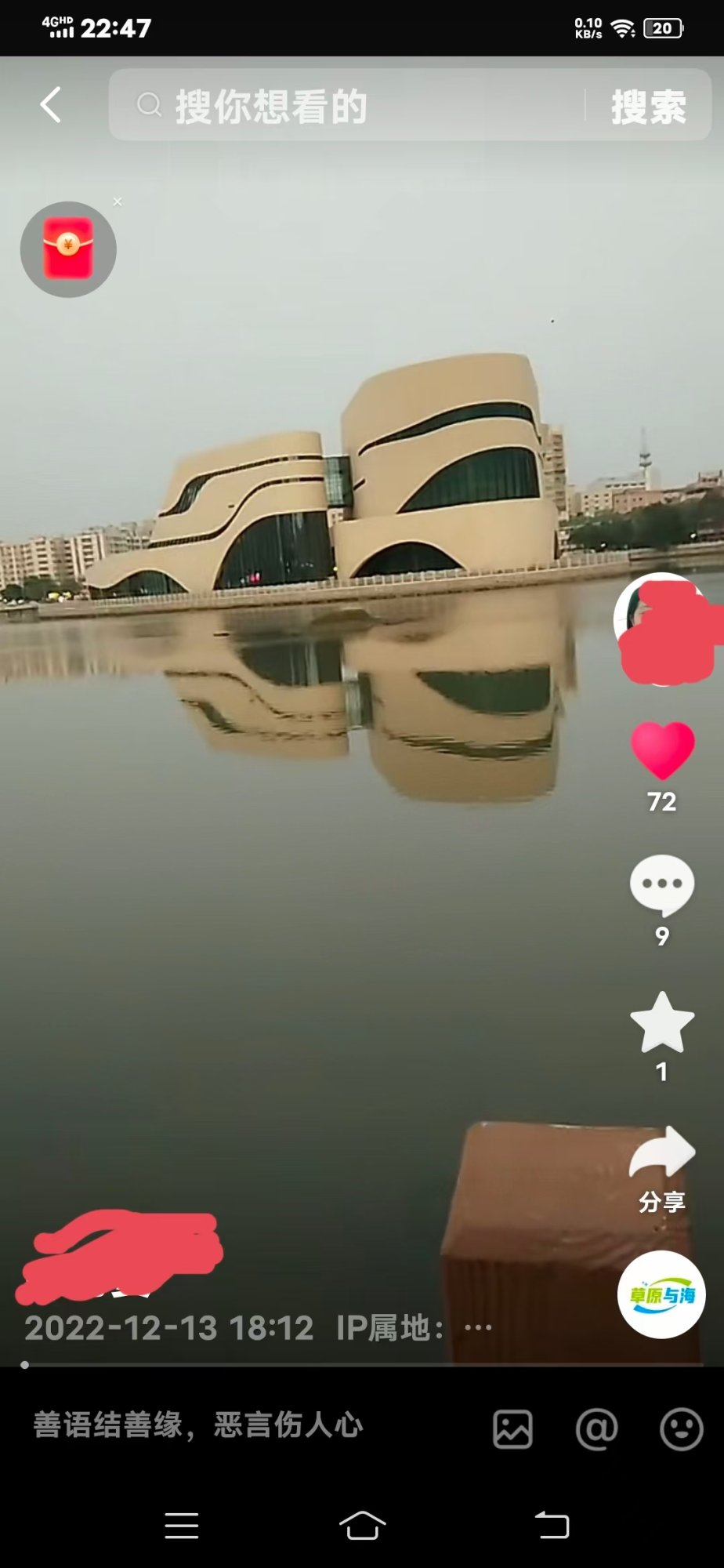Go to the system home screen

coord(362,1526)
